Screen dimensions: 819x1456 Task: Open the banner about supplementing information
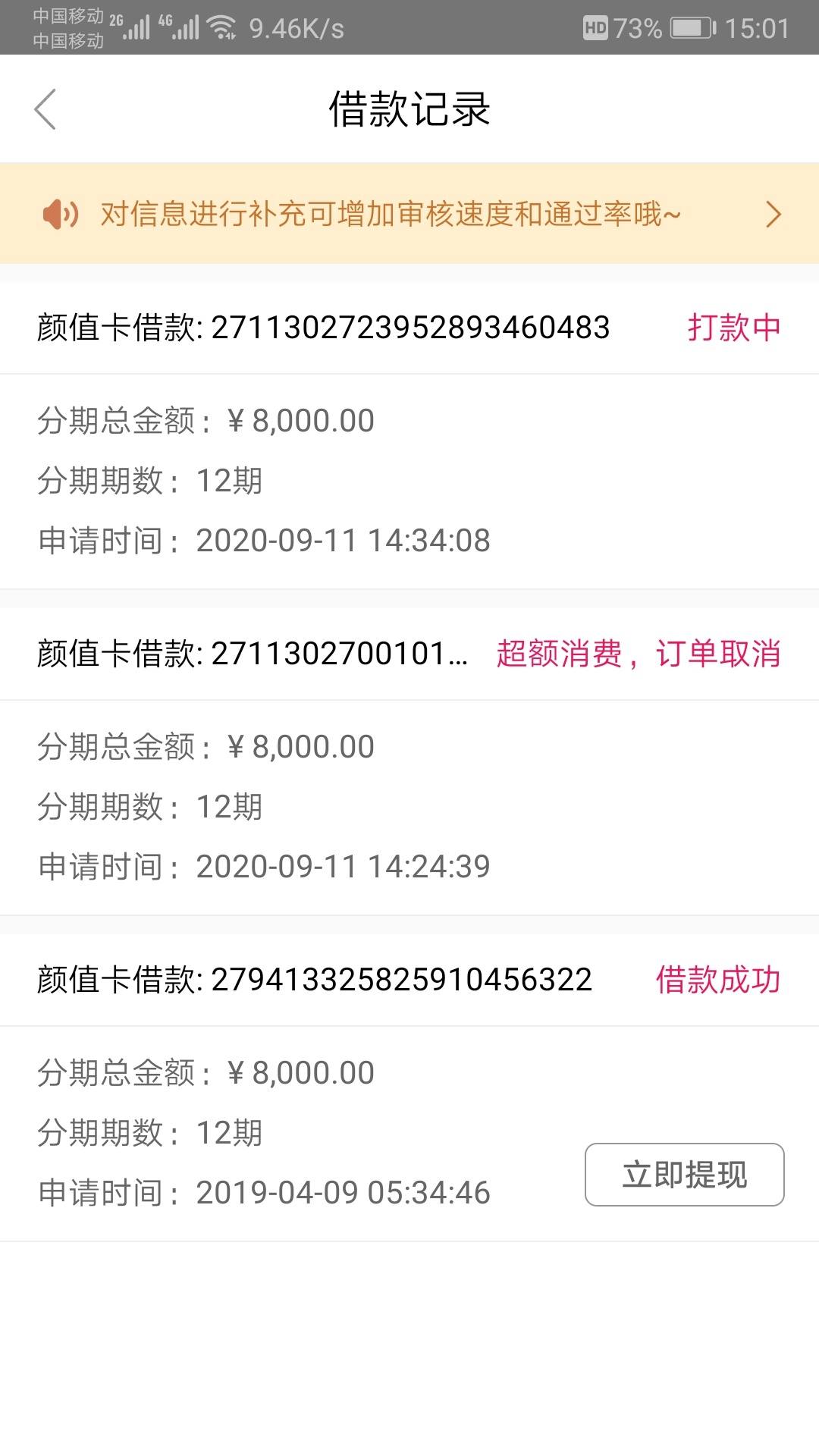coord(409,214)
